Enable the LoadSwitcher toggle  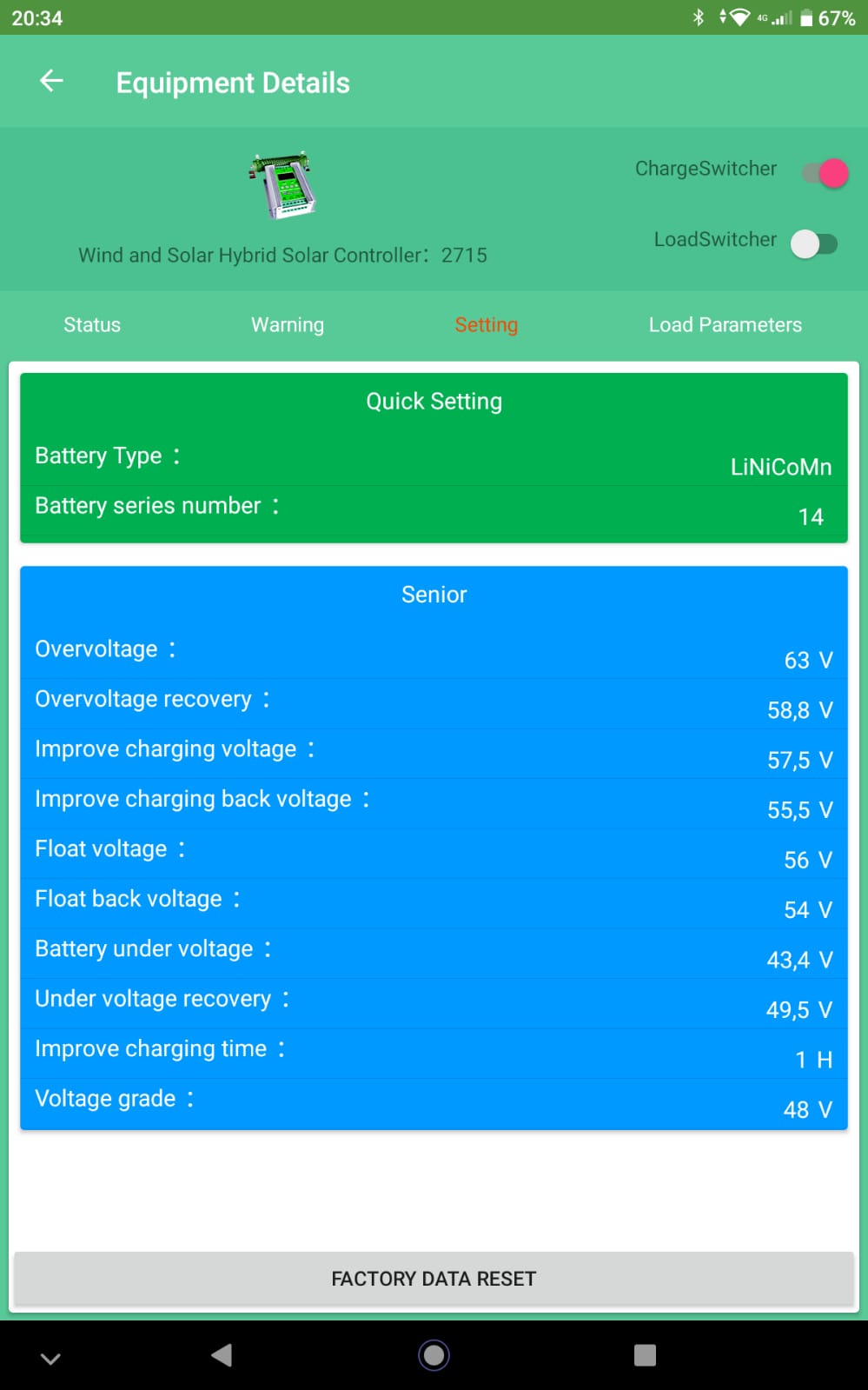pyautogui.click(x=814, y=243)
